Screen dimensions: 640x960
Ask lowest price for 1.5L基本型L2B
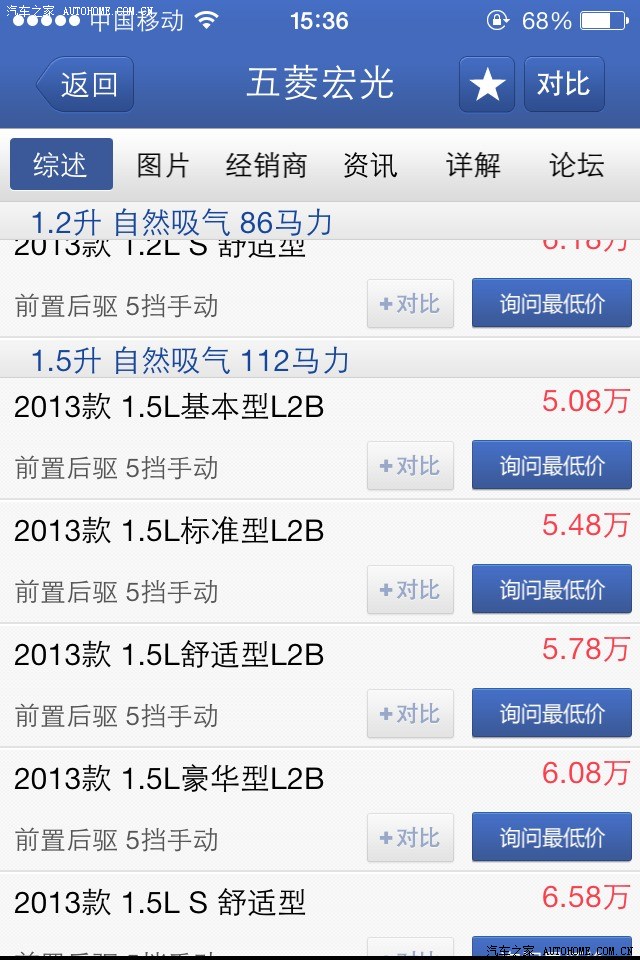[552, 466]
